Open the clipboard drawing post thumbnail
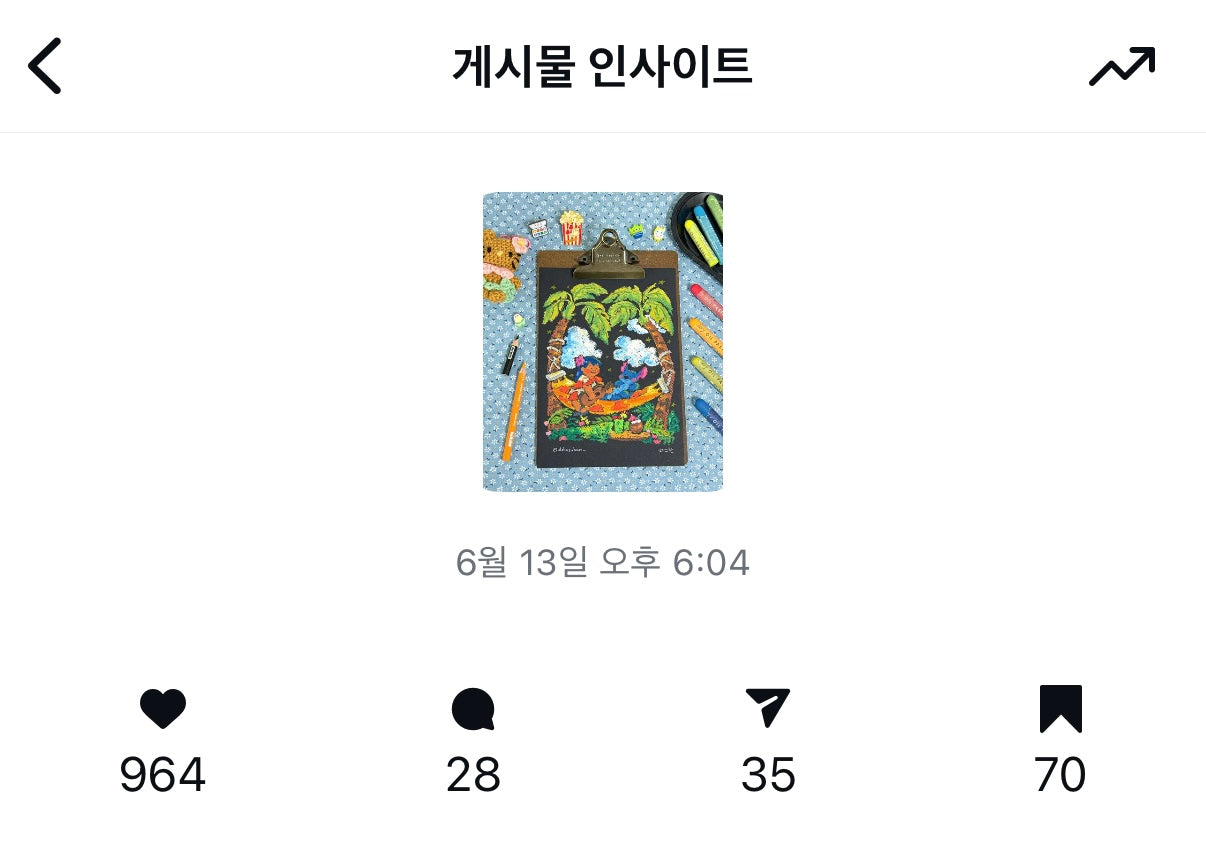The height and width of the screenshot is (864, 1206). tap(602, 341)
